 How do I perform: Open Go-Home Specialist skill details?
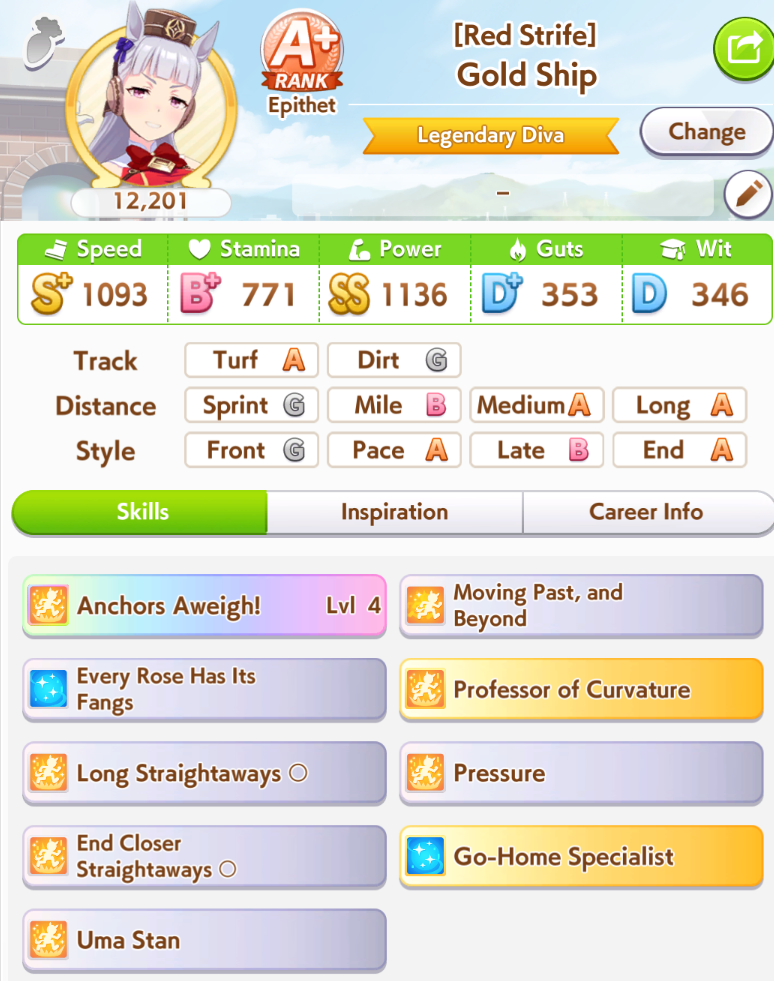(581, 857)
